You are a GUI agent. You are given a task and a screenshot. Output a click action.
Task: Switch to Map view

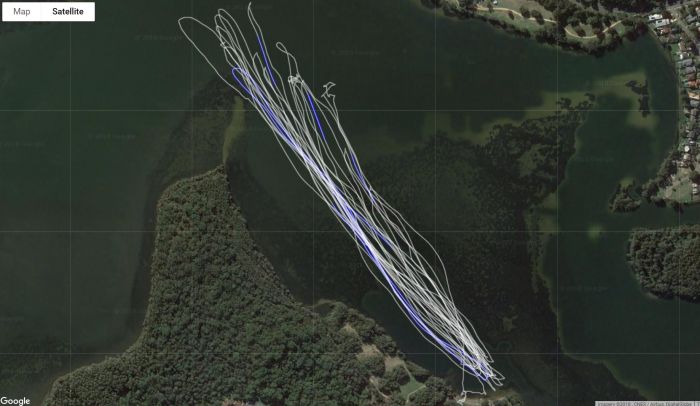[x=22, y=12]
